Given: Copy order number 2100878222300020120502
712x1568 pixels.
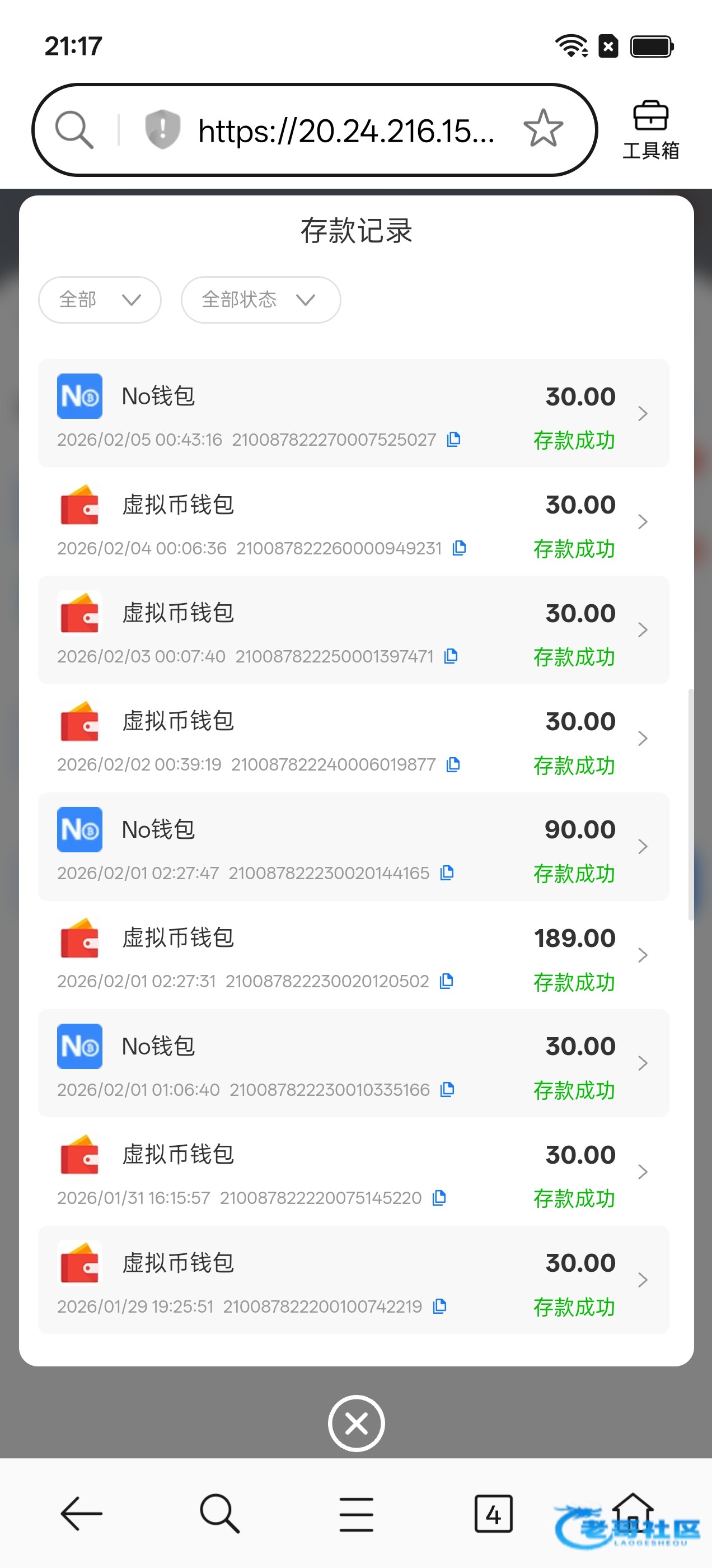Looking at the screenshot, I should (447, 981).
